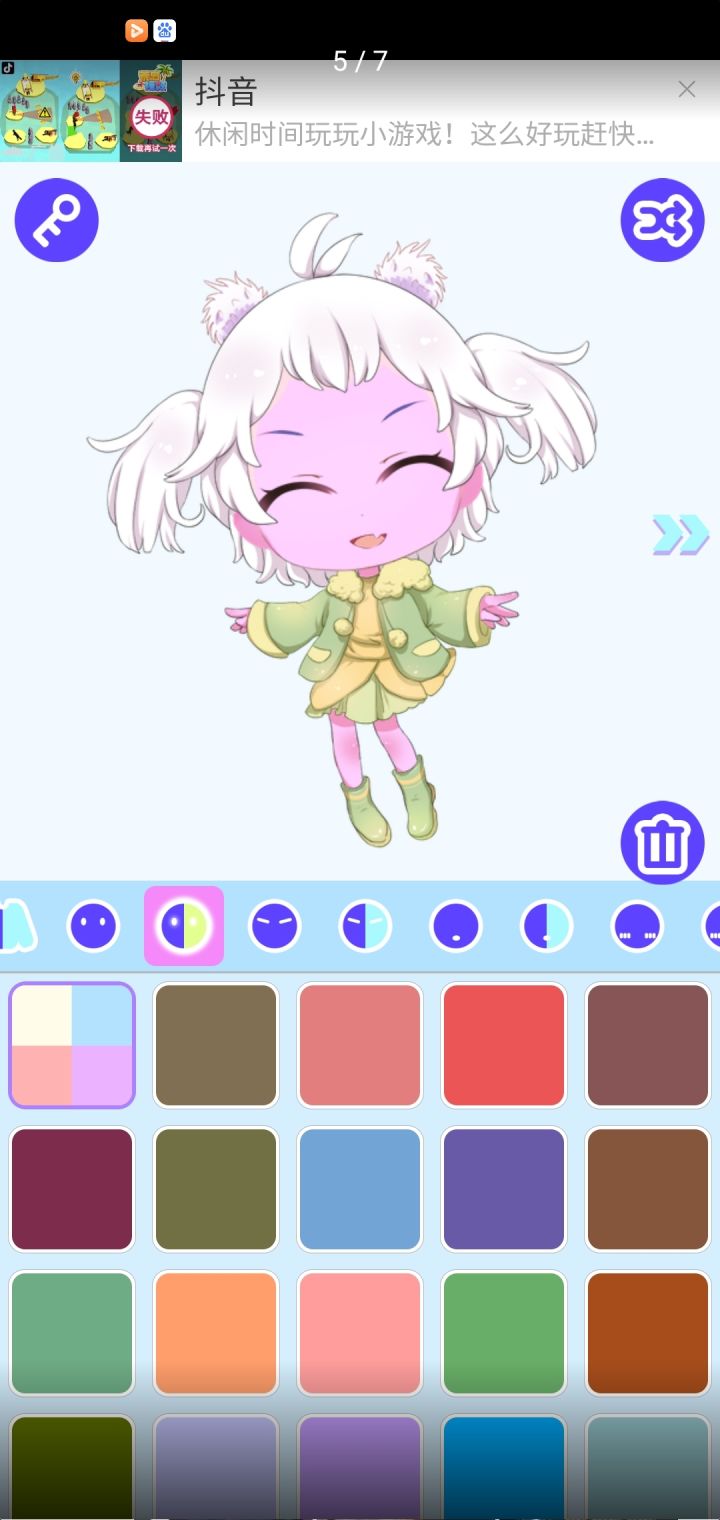Close the 抖音 advertisement
720x1520 pixels.
click(687, 89)
